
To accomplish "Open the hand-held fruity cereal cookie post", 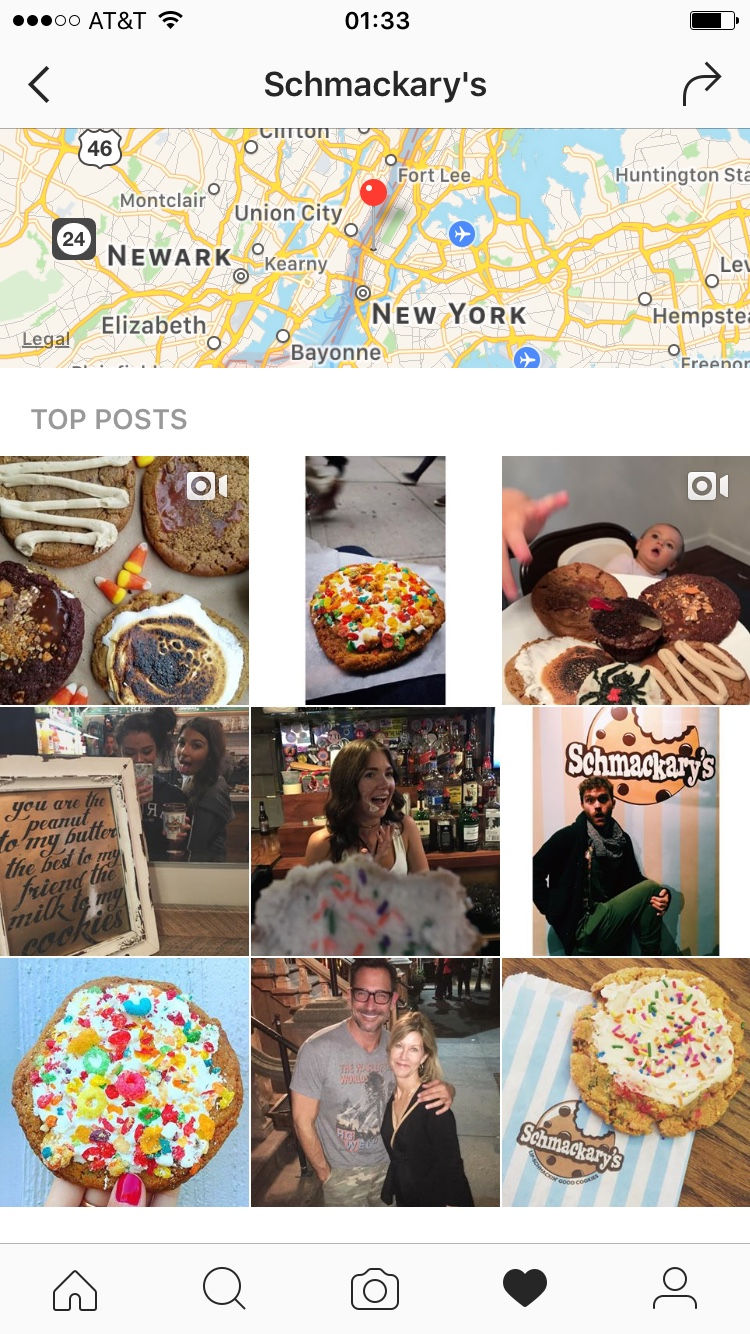I will pos(124,1082).
